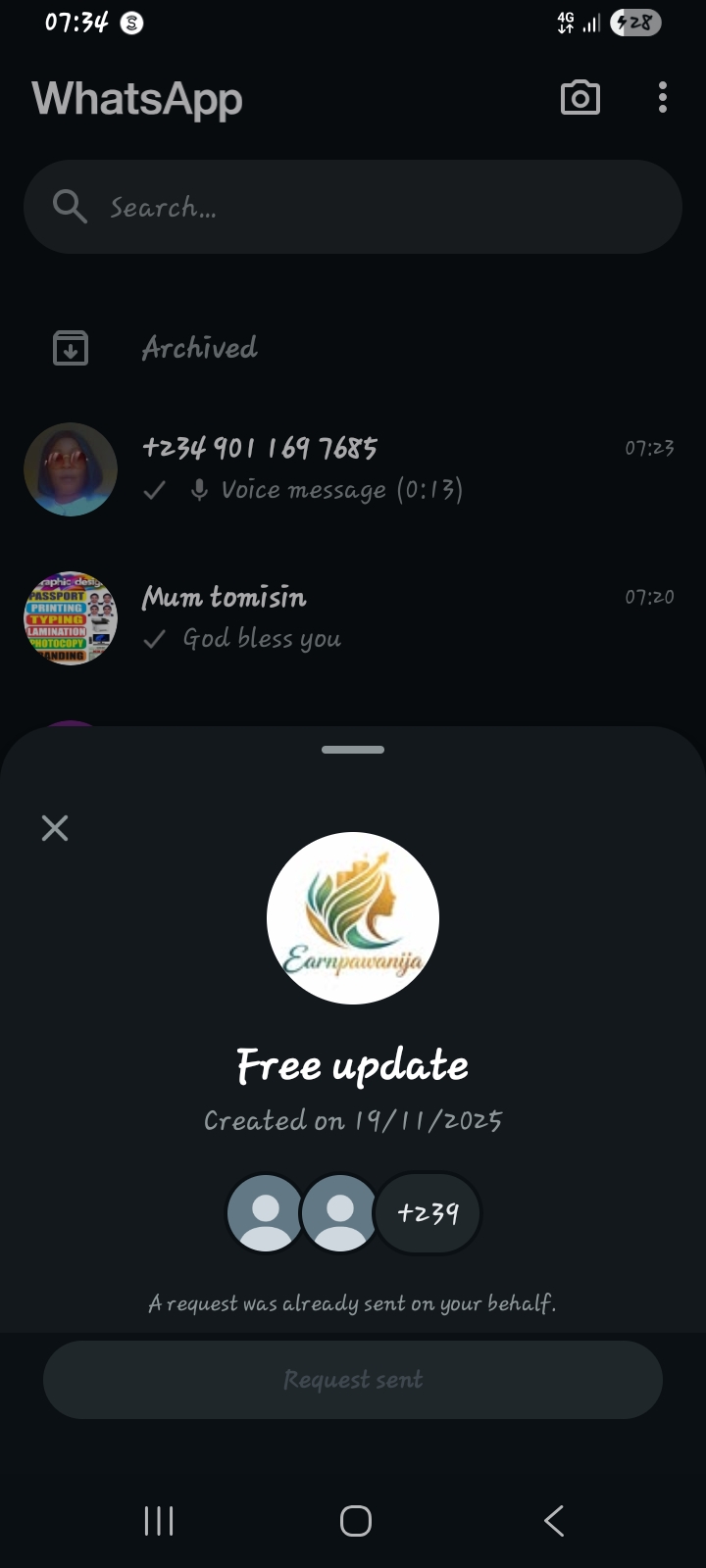Open the WhatsApp camera
Viewport: 706px width, 1568px height.
pos(580,98)
